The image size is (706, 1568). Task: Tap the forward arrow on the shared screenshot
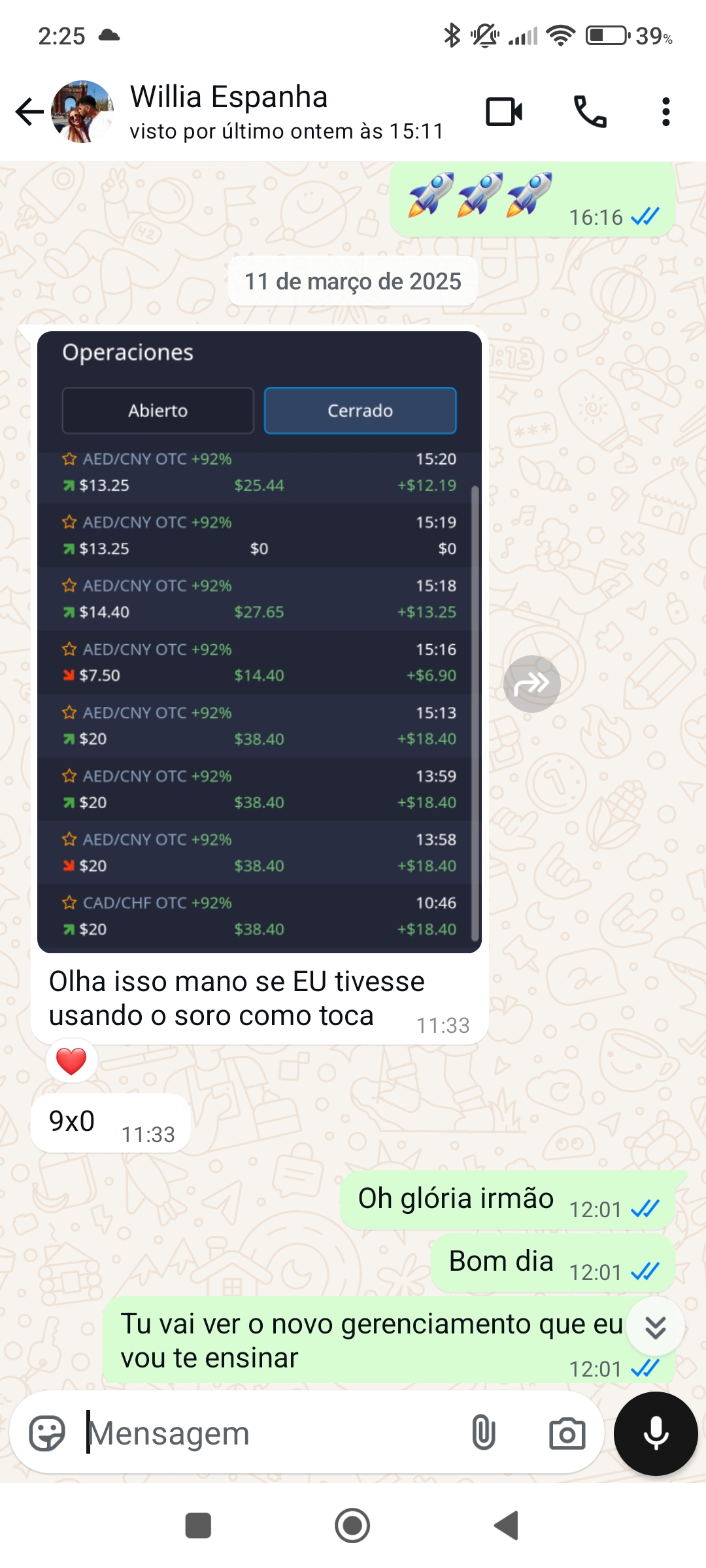pyautogui.click(x=533, y=683)
